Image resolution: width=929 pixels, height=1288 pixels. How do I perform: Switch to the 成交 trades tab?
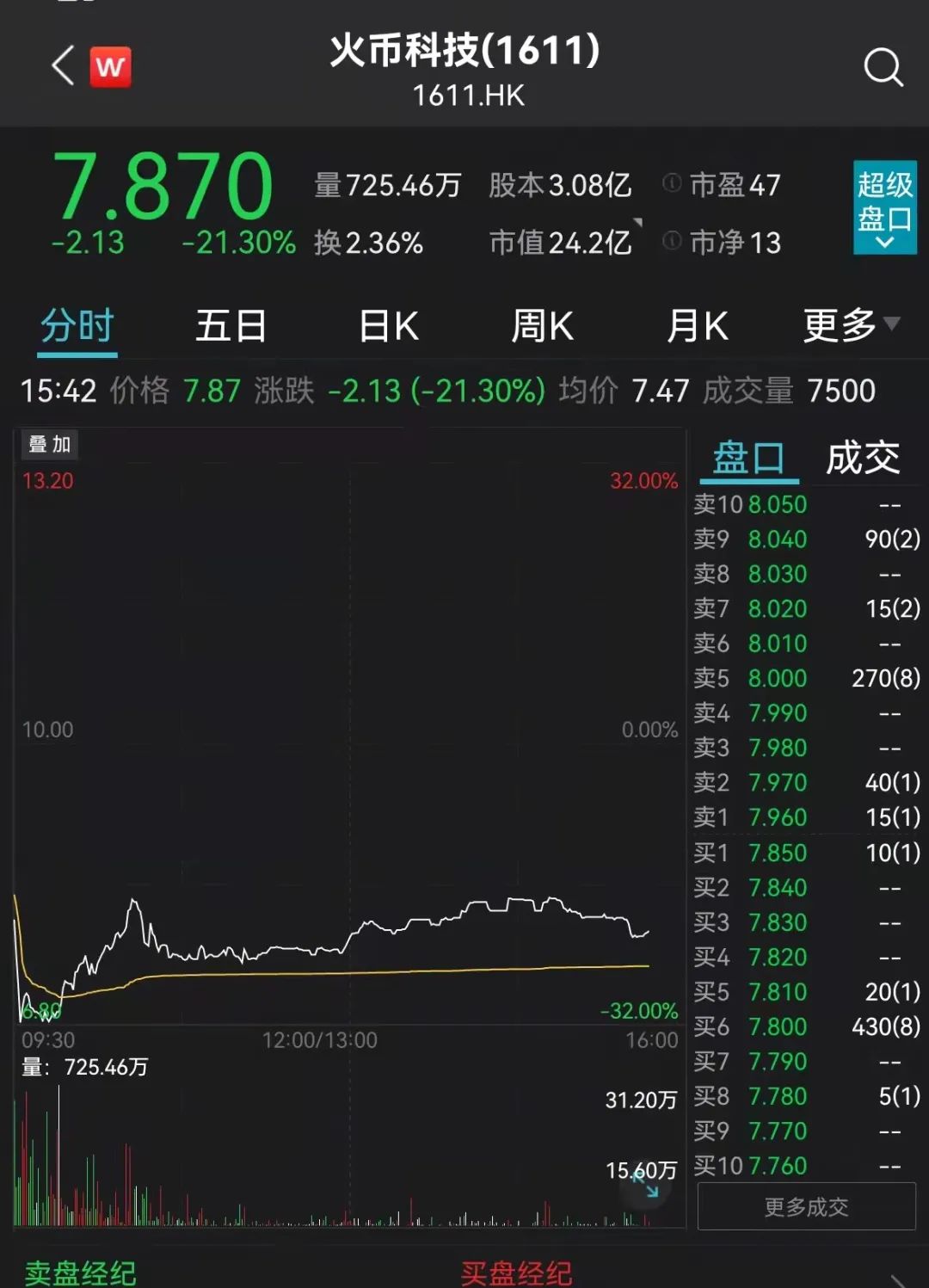click(x=864, y=459)
